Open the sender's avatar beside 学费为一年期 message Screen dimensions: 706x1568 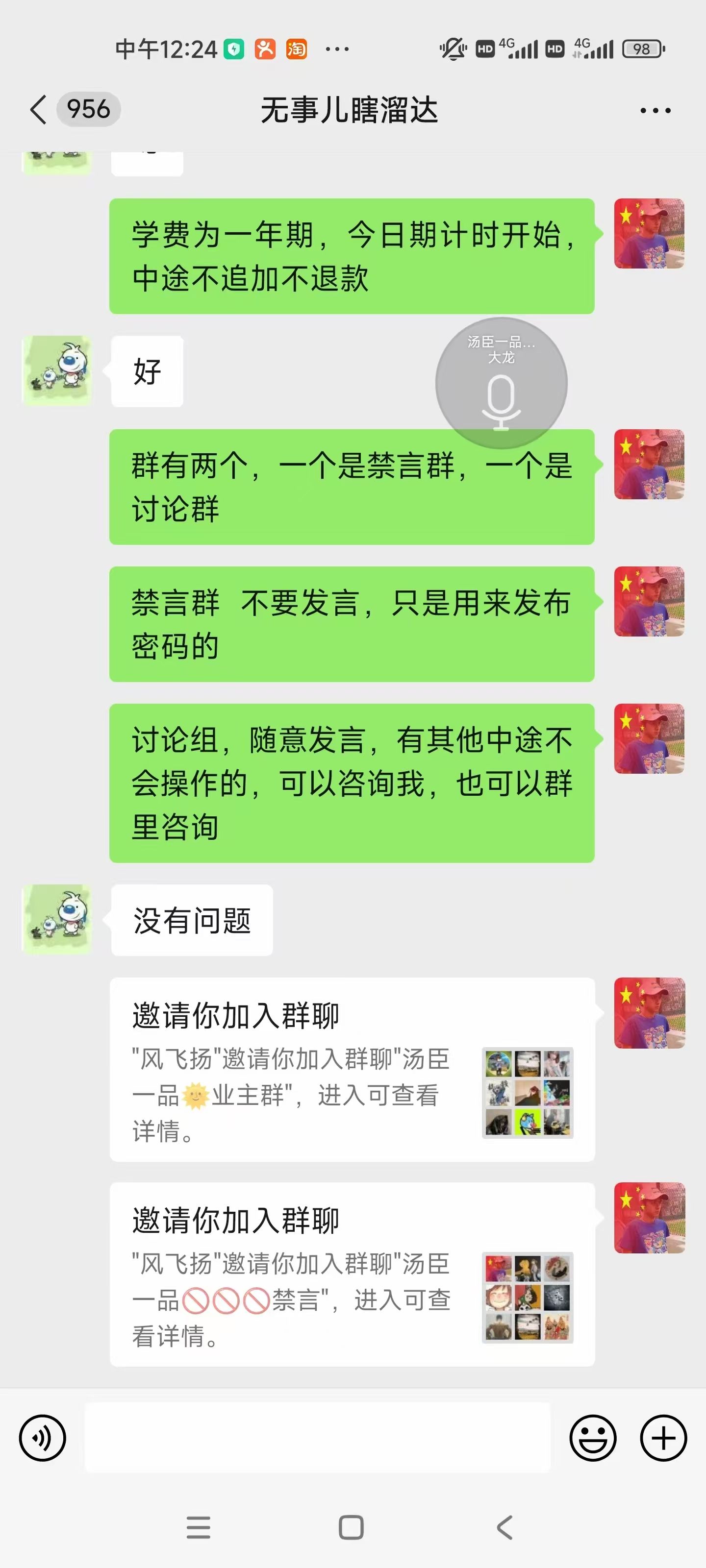click(x=649, y=234)
